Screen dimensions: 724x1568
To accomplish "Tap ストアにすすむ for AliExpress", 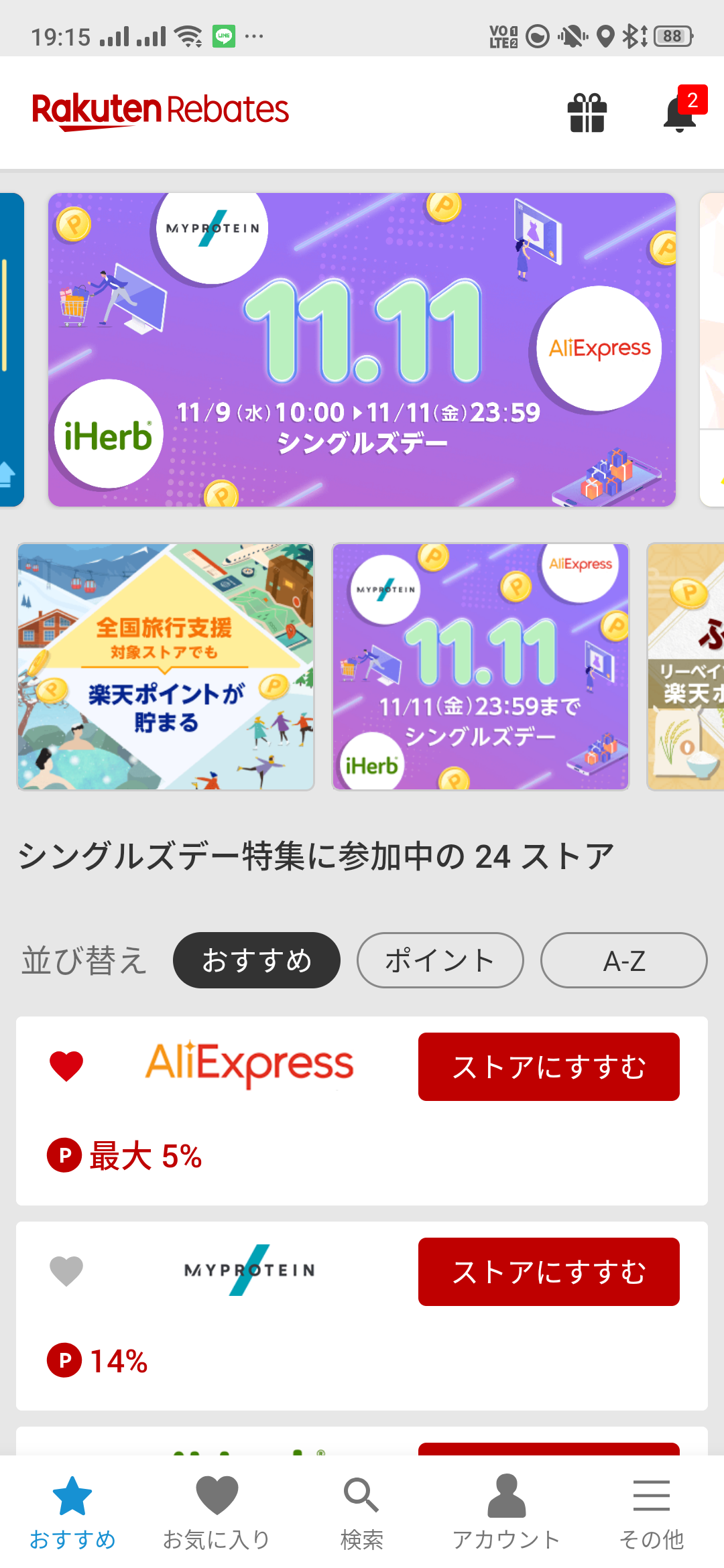I will click(548, 1067).
